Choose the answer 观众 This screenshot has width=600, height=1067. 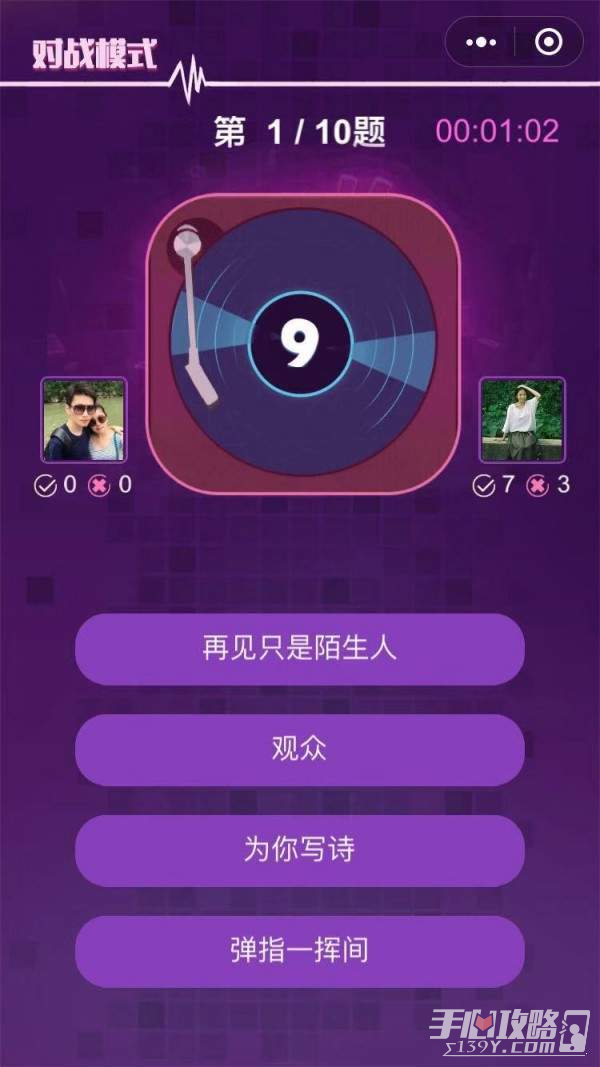click(300, 750)
